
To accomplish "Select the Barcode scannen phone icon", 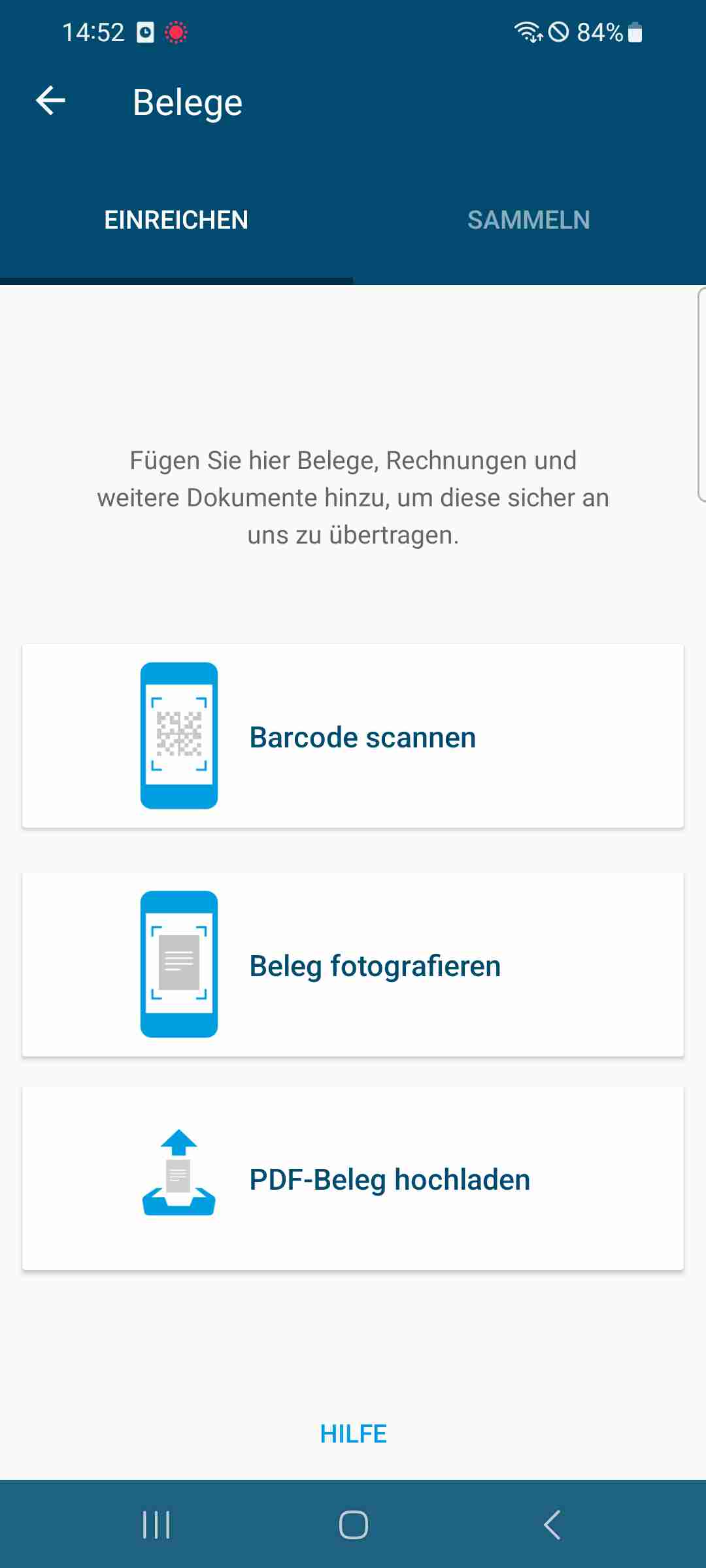I will point(178,734).
